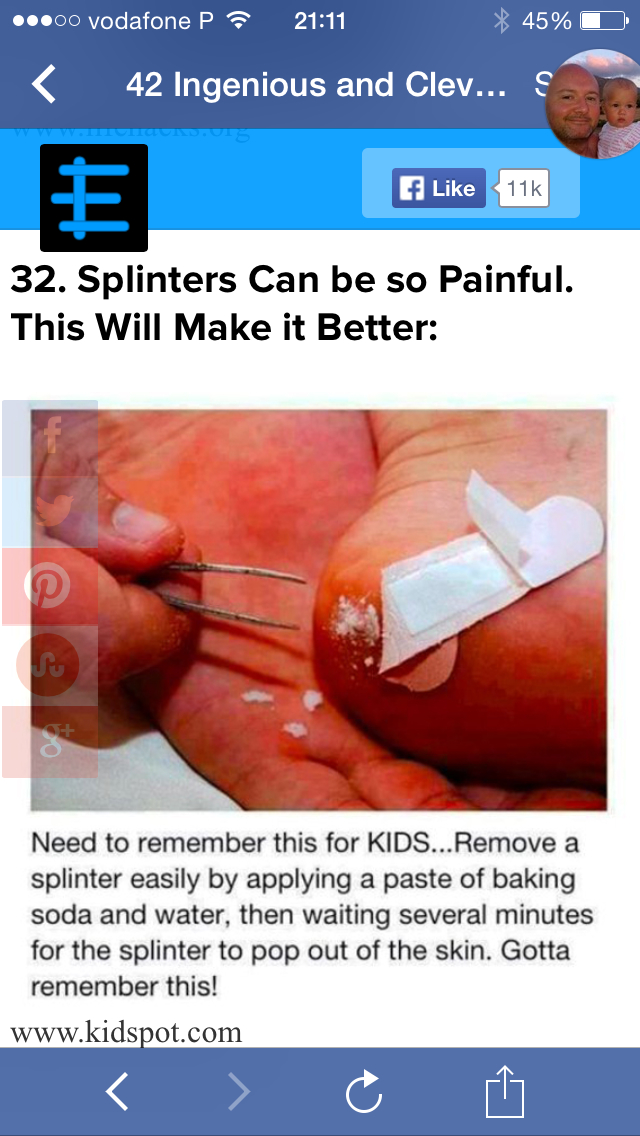Share the article on Facebook sidebar
This screenshot has width=640, height=1136.
pos(50,437)
